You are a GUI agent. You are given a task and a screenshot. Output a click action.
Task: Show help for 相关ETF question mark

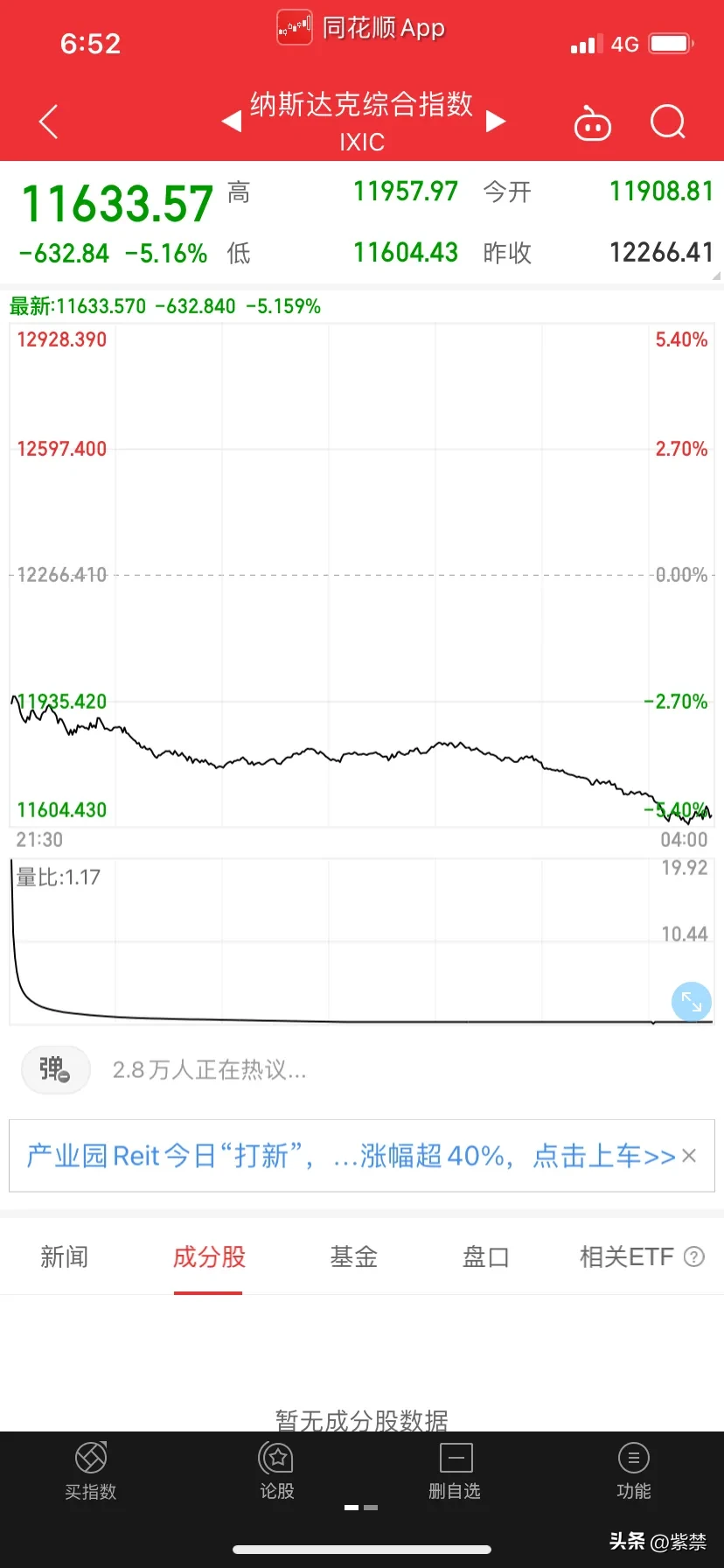tap(694, 1257)
